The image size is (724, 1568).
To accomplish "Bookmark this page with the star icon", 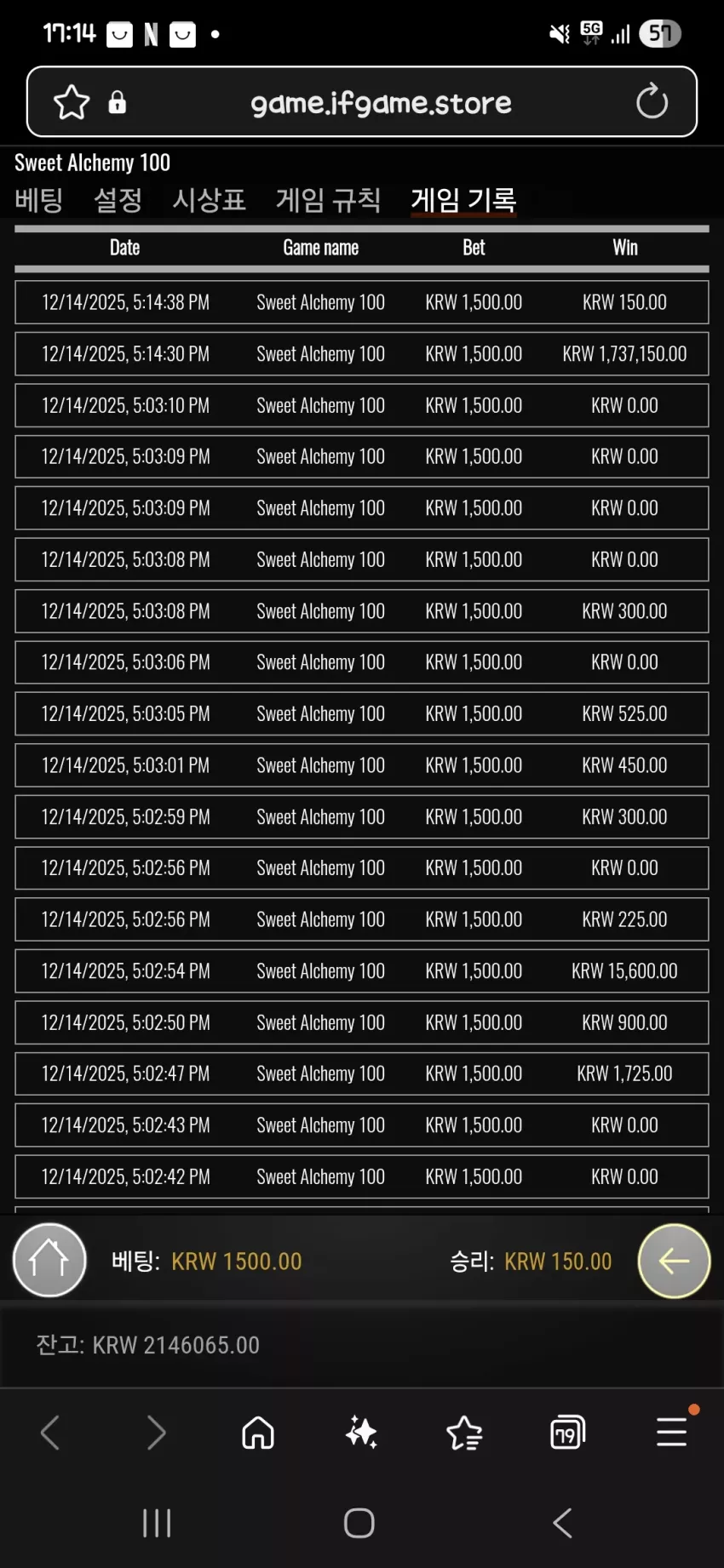I will point(72,102).
